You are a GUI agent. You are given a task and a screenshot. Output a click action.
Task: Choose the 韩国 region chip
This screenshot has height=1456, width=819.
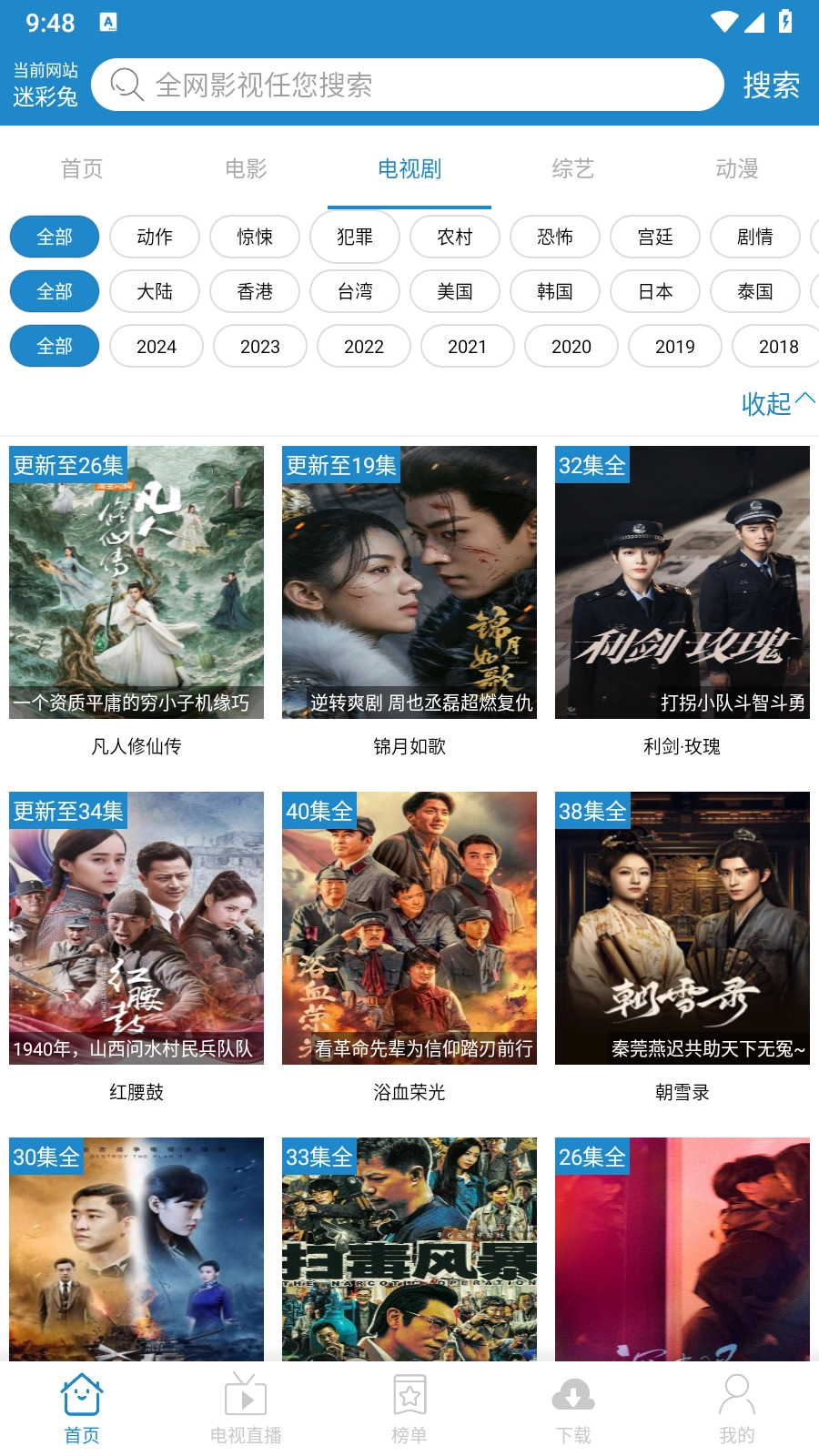(x=555, y=292)
